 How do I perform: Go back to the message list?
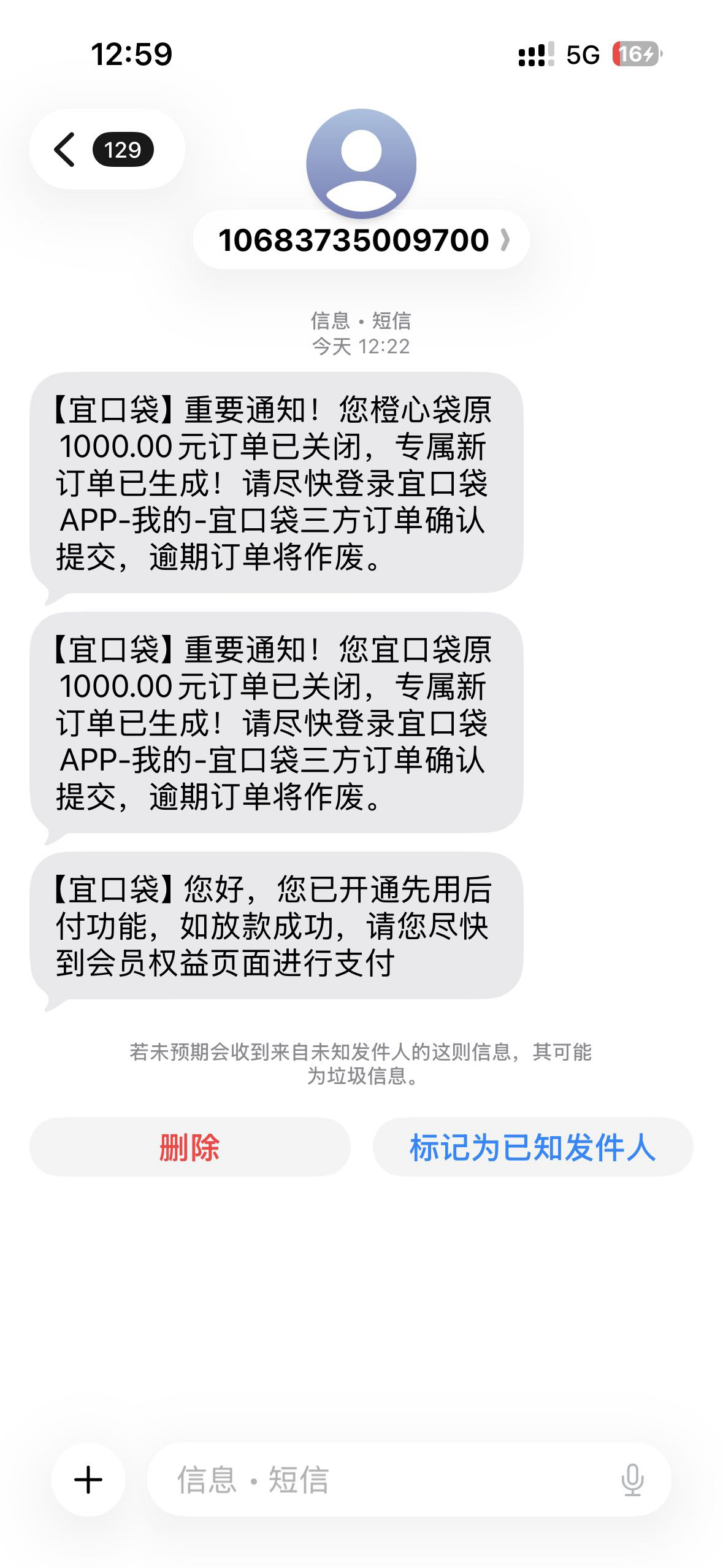click(x=107, y=149)
